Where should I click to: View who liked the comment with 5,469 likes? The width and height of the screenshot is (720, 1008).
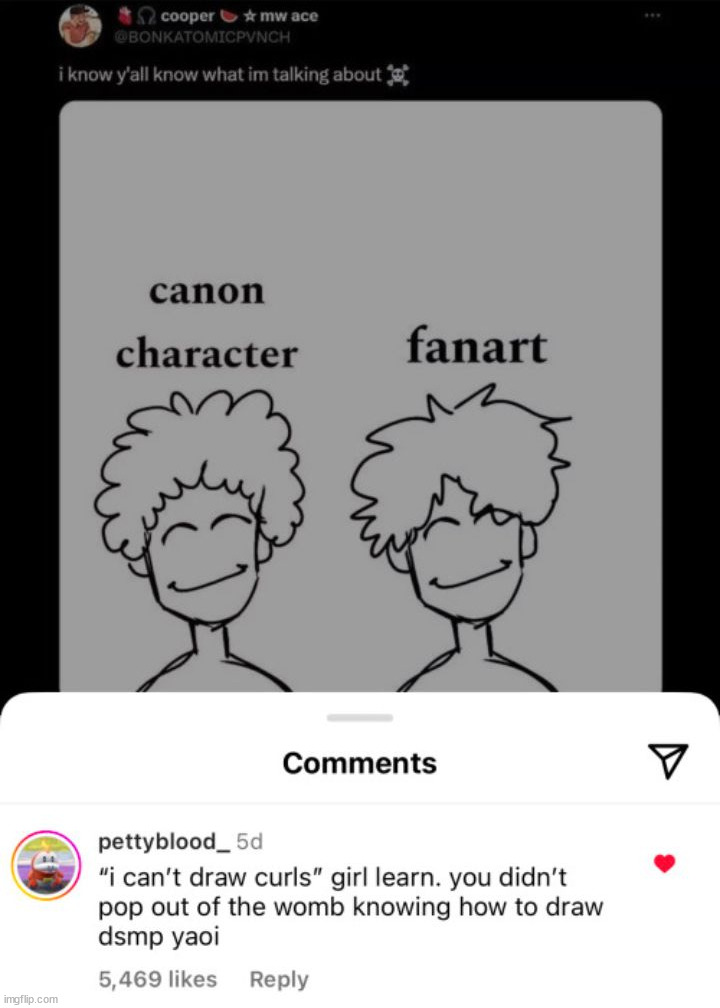pyautogui.click(x=157, y=980)
